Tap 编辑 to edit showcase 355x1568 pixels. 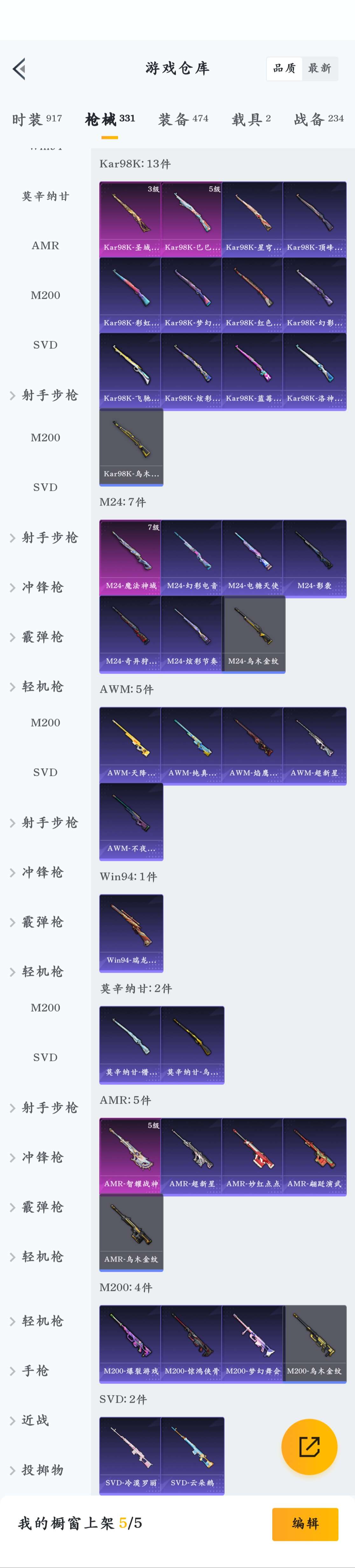pos(305,1523)
